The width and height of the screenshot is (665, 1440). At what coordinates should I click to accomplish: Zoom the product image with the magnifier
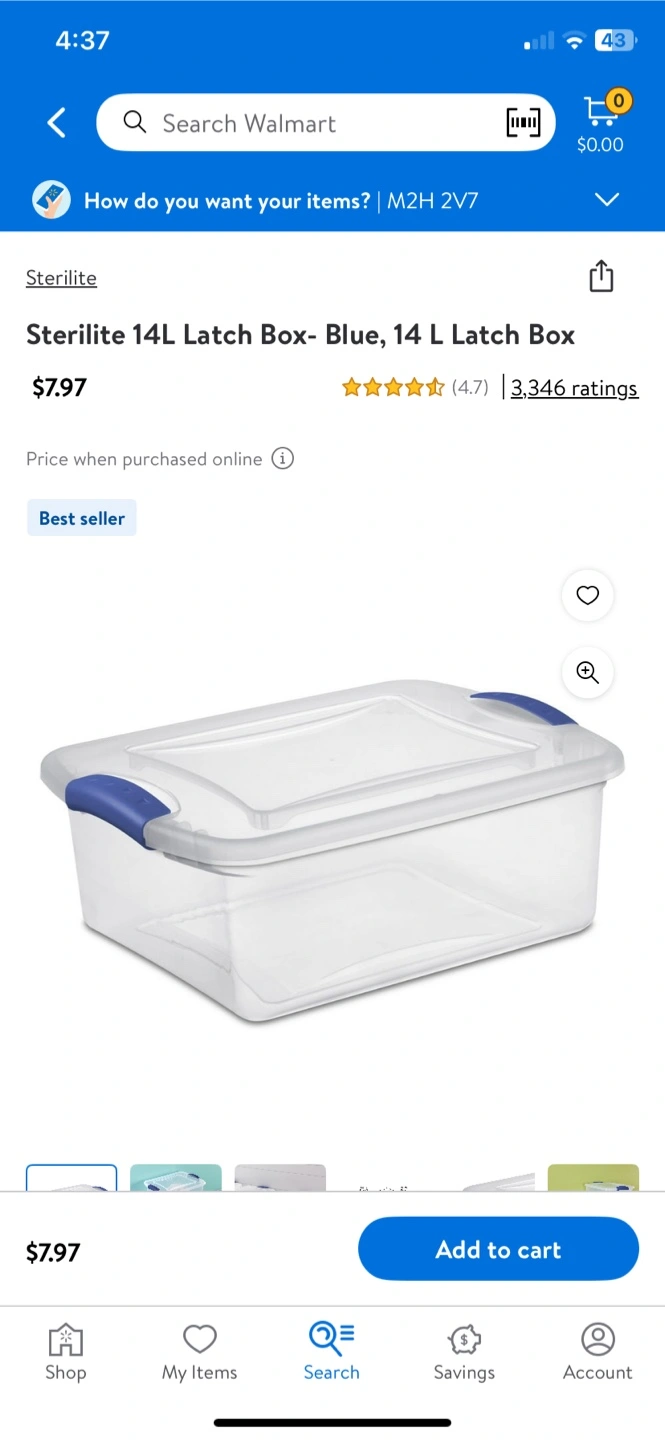[x=588, y=673]
